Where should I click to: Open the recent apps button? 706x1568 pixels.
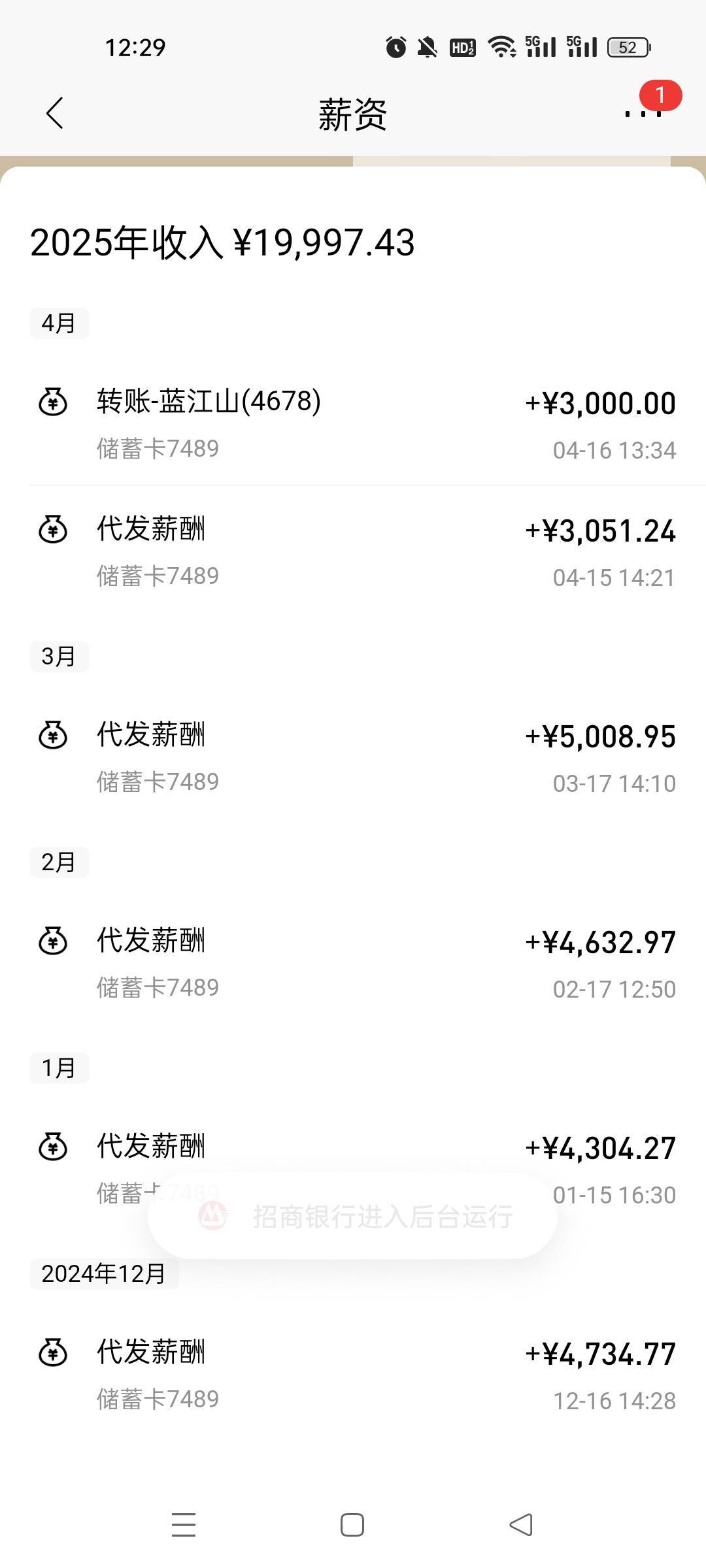pyautogui.click(x=184, y=1525)
